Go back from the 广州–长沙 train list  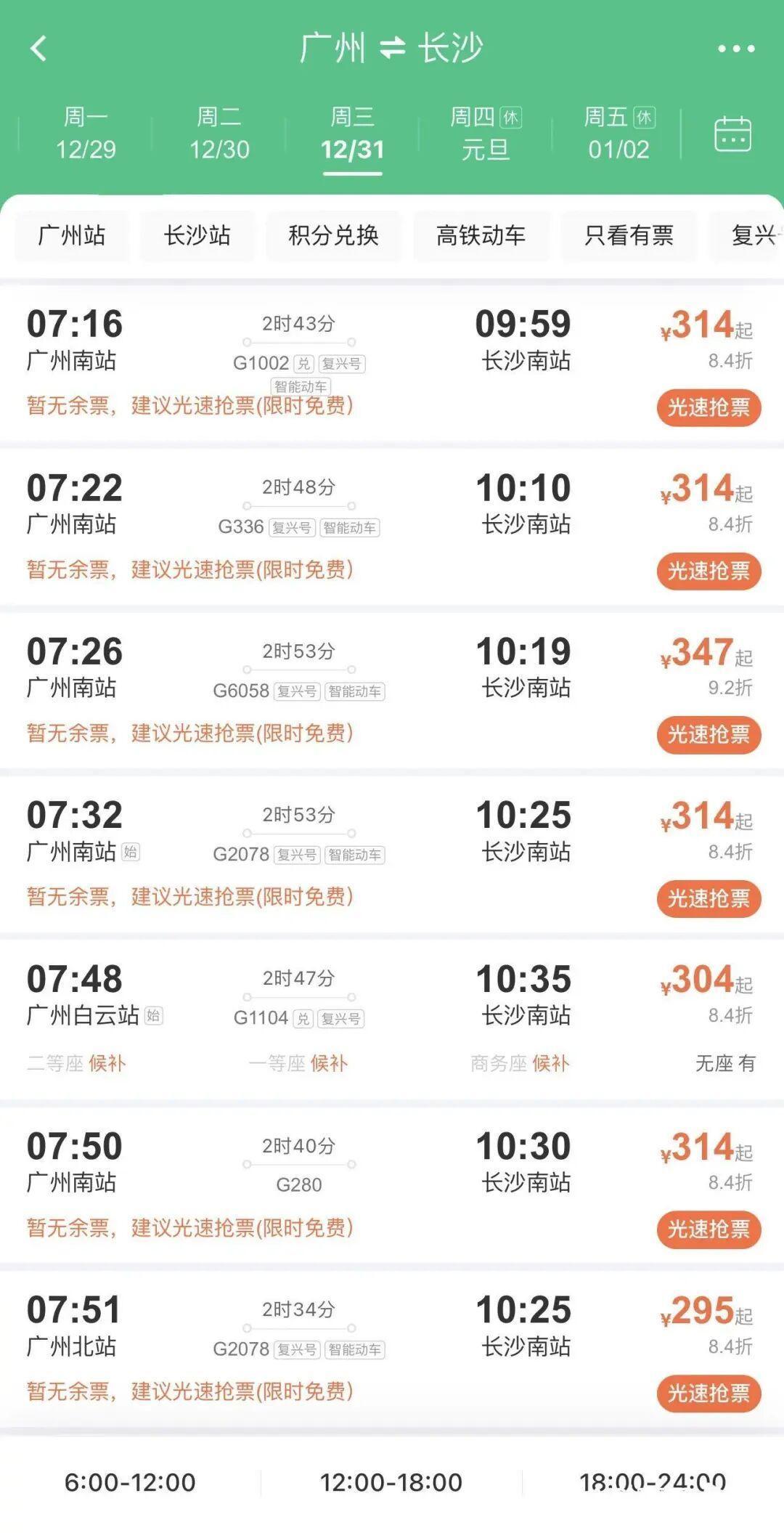click(38, 49)
